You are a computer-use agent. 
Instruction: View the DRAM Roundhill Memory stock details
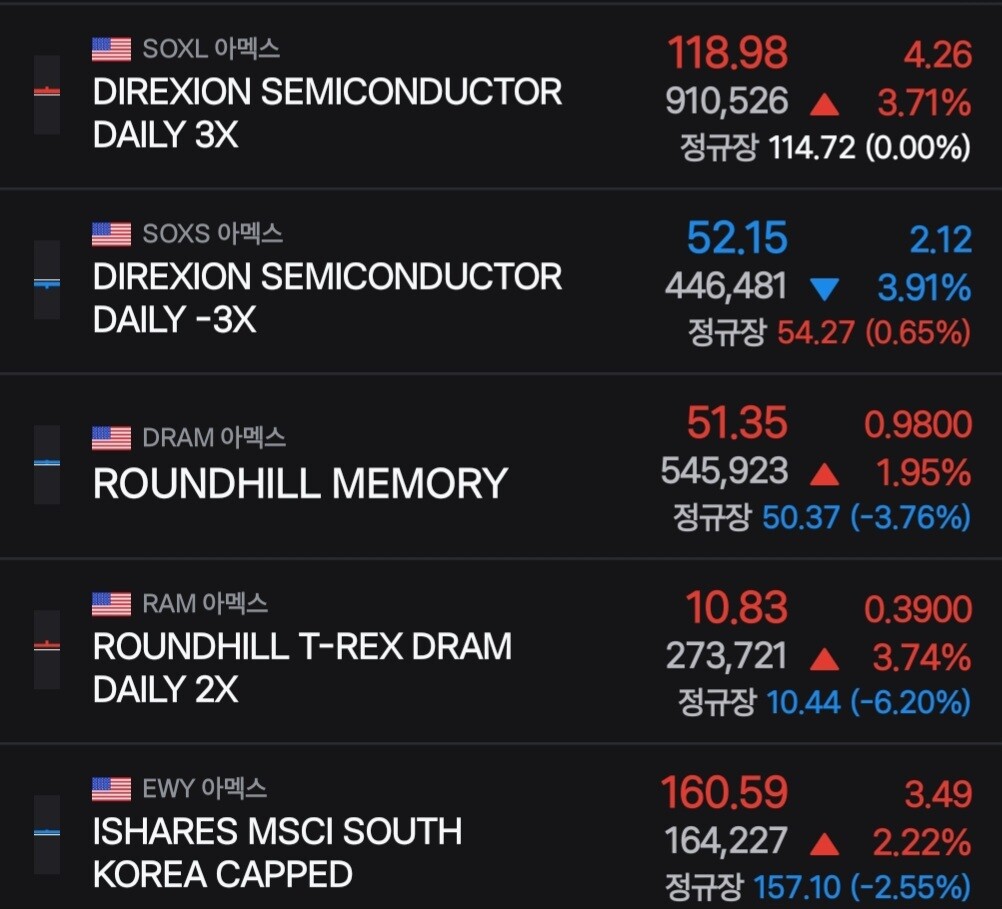click(501, 465)
